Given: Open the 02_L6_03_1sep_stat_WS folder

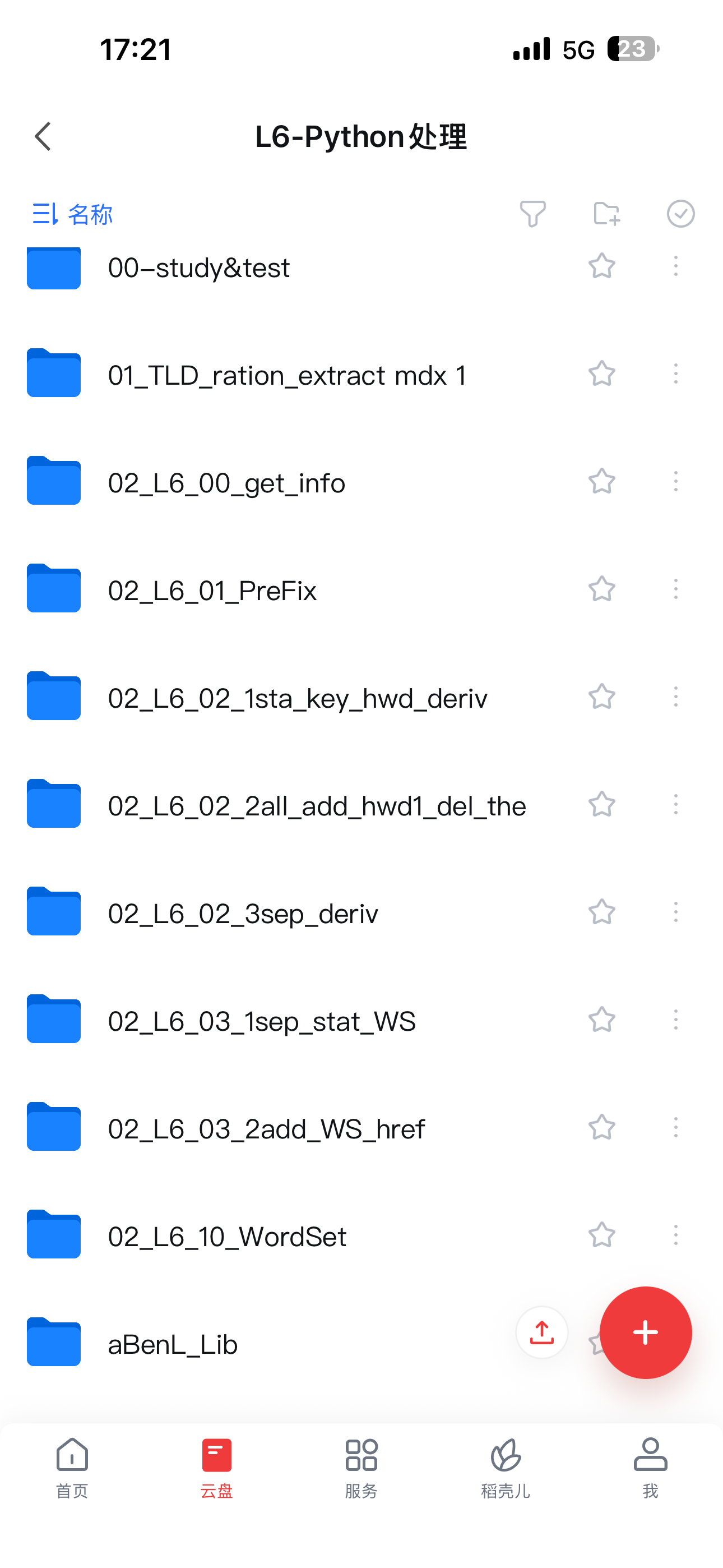Looking at the screenshot, I should [x=262, y=1021].
